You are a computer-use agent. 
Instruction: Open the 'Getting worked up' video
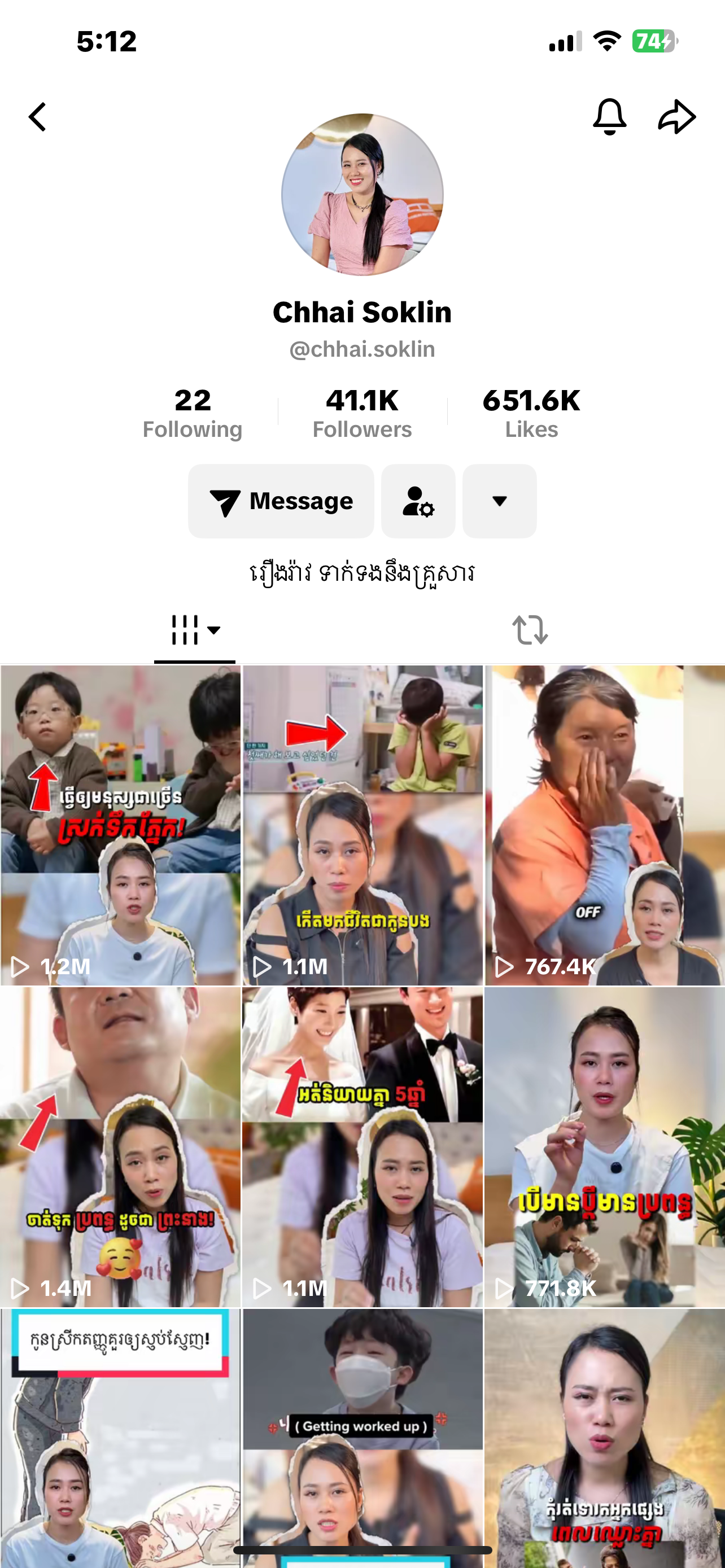click(362, 1436)
